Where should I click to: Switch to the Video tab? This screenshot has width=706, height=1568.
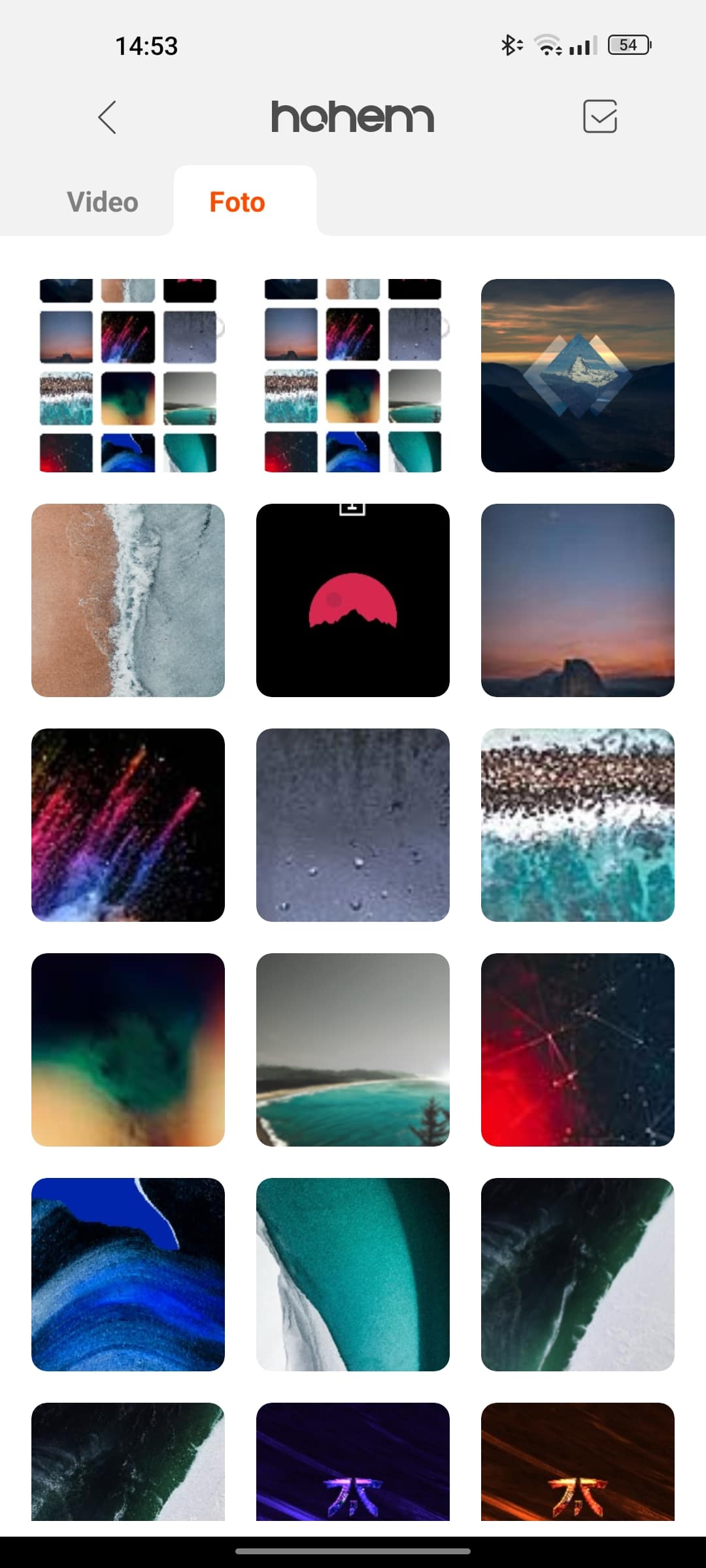coord(103,202)
